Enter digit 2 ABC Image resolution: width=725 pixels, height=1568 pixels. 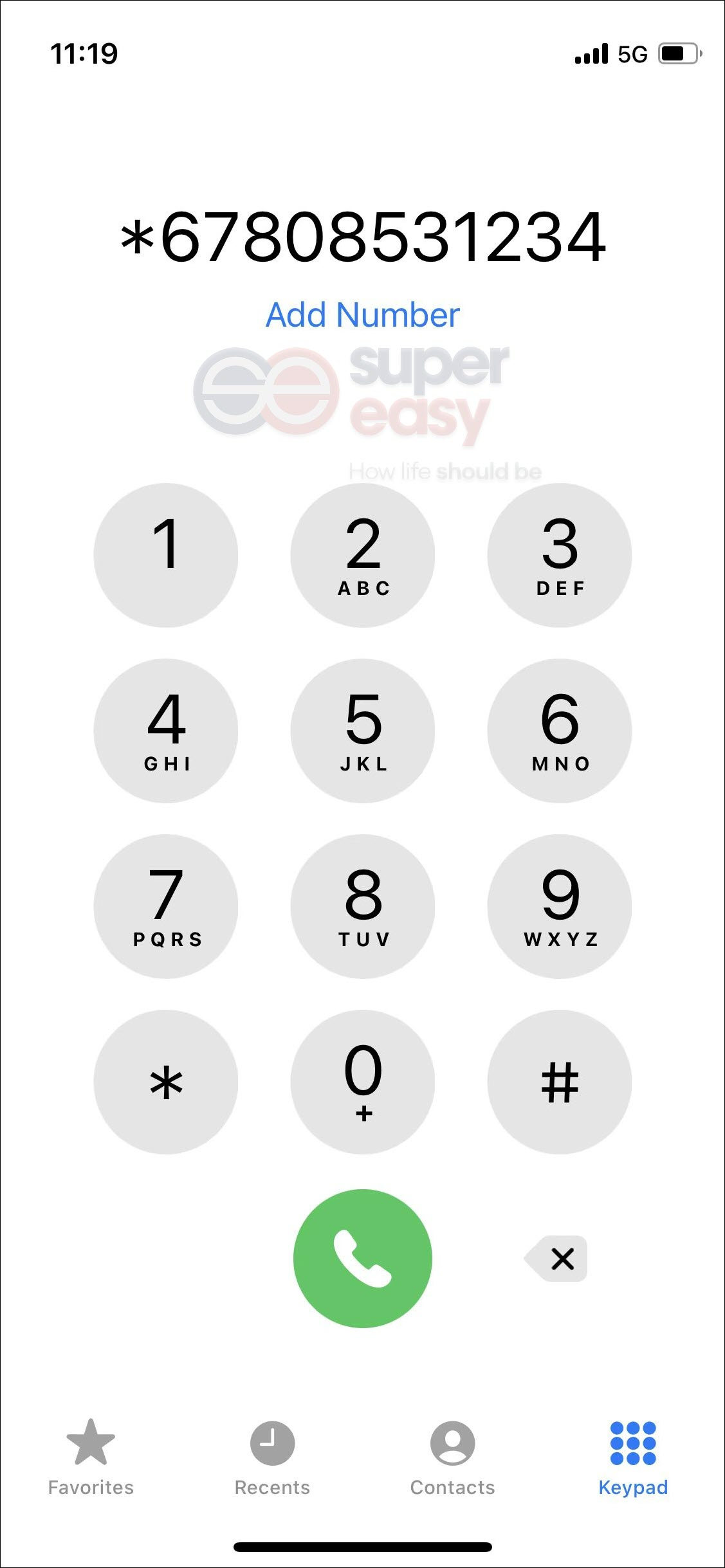[363, 555]
